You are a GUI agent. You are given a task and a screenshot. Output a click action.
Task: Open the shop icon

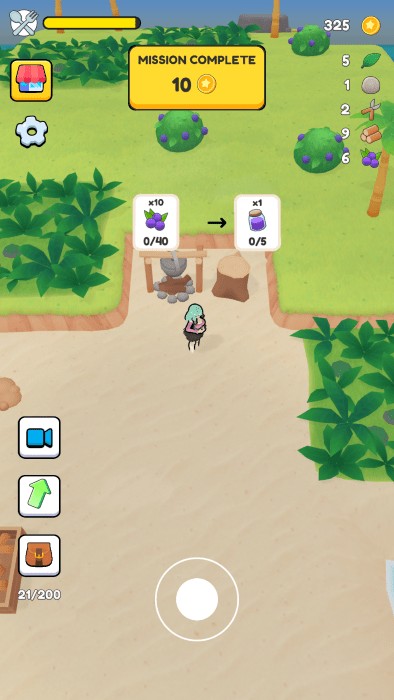(31, 81)
